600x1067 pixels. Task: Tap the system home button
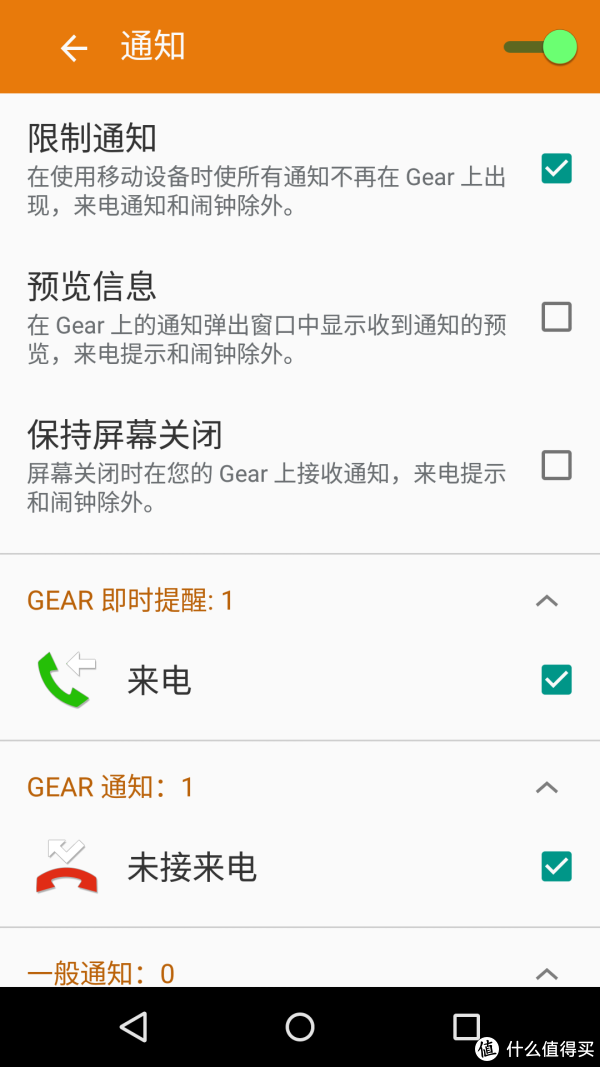pos(300,1027)
